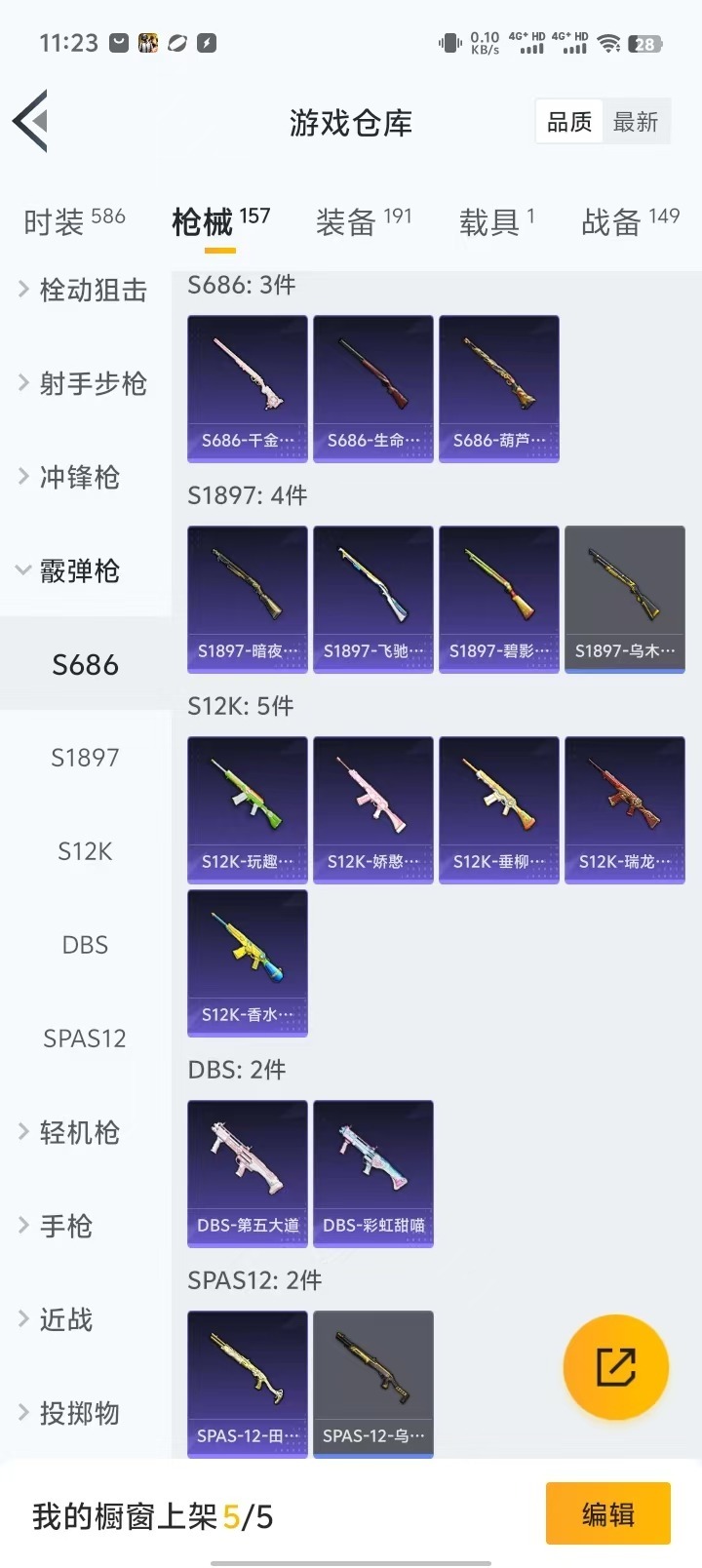The height and width of the screenshot is (1568, 702).
Task: Switch to the 战备 tab
Action: pos(630,221)
